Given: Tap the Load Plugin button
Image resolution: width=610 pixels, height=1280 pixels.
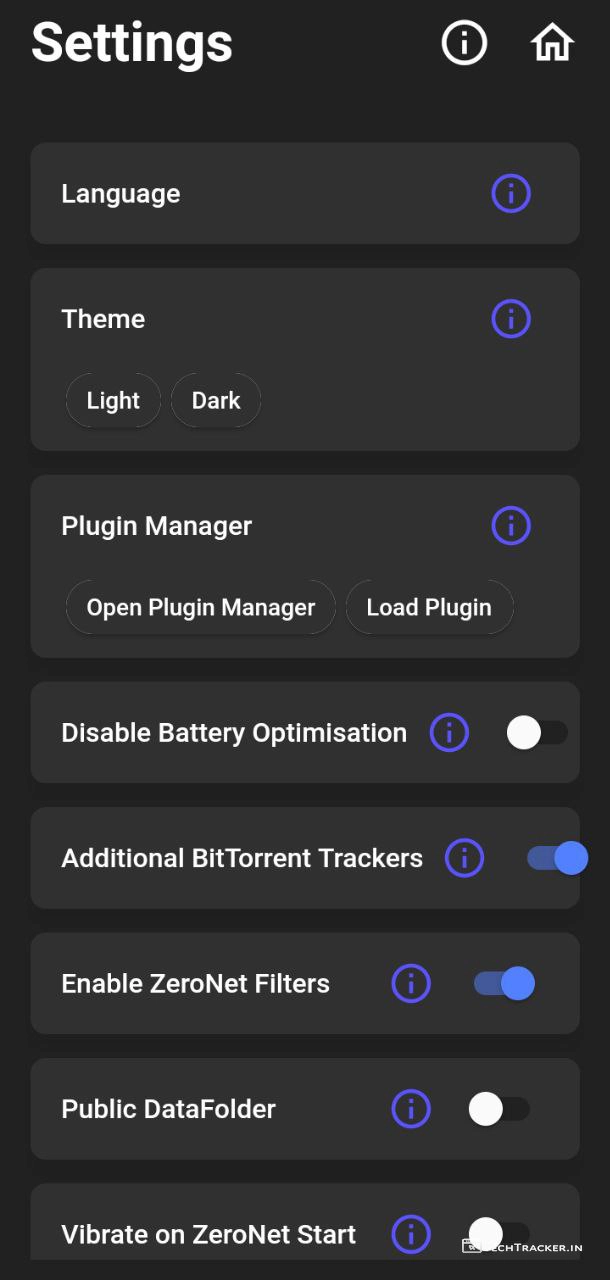Looking at the screenshot, I should (x=429, y=607).
